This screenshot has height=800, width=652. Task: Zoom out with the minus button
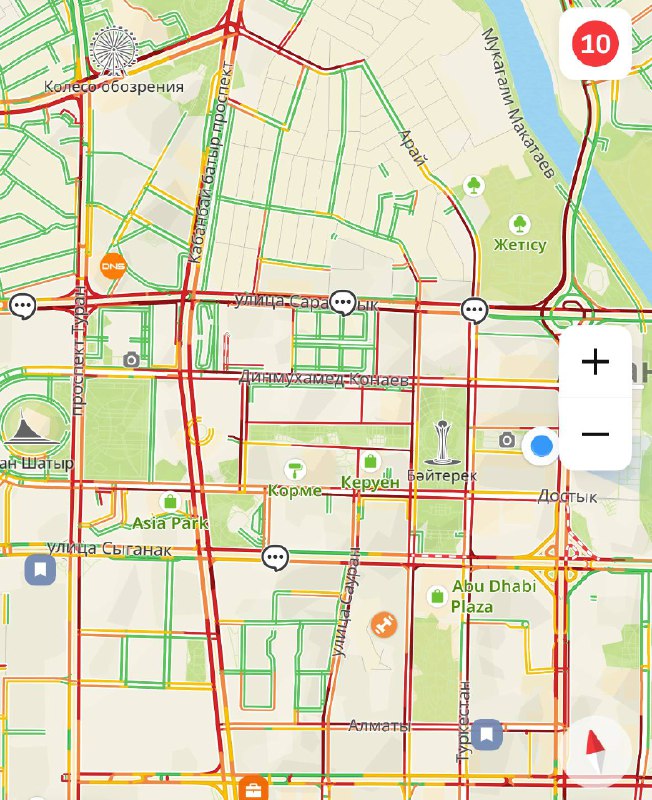coord(595,434)
